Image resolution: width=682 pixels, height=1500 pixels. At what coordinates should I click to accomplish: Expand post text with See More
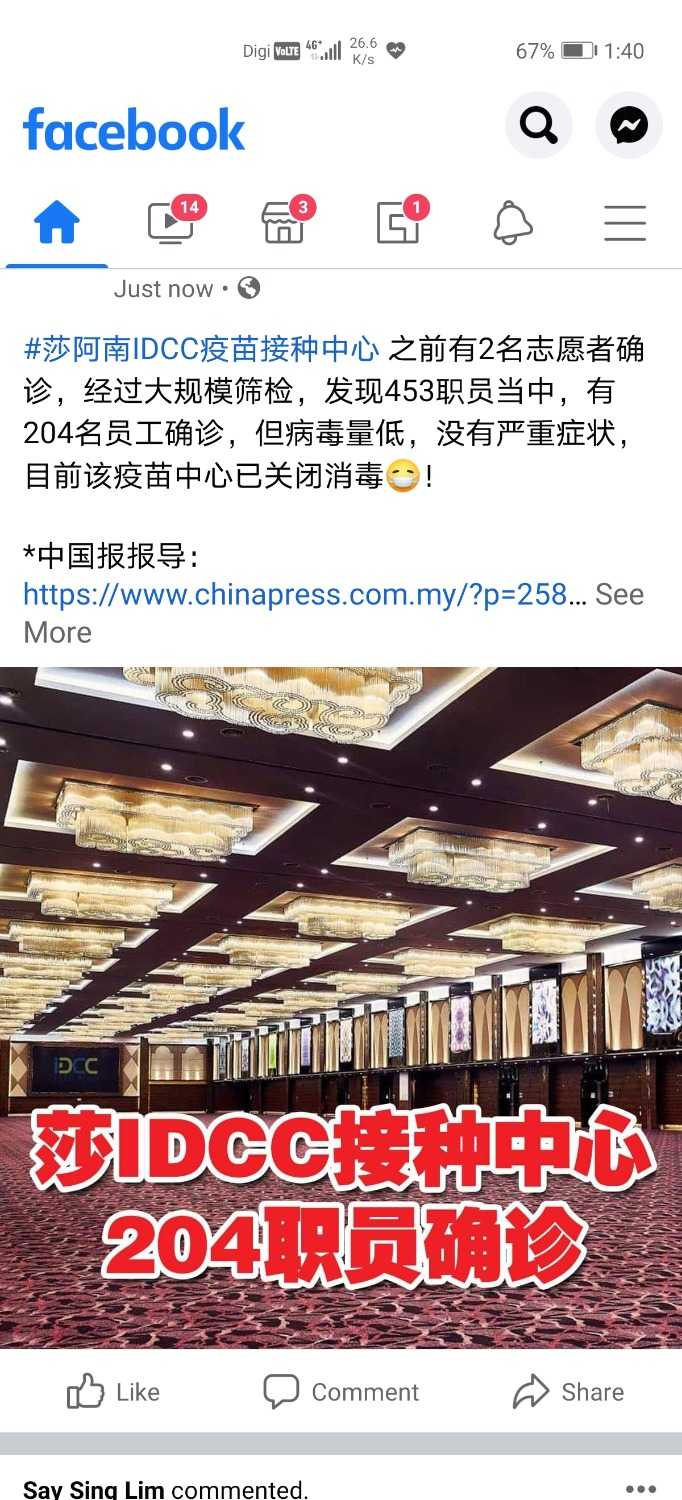pos(619,596)
